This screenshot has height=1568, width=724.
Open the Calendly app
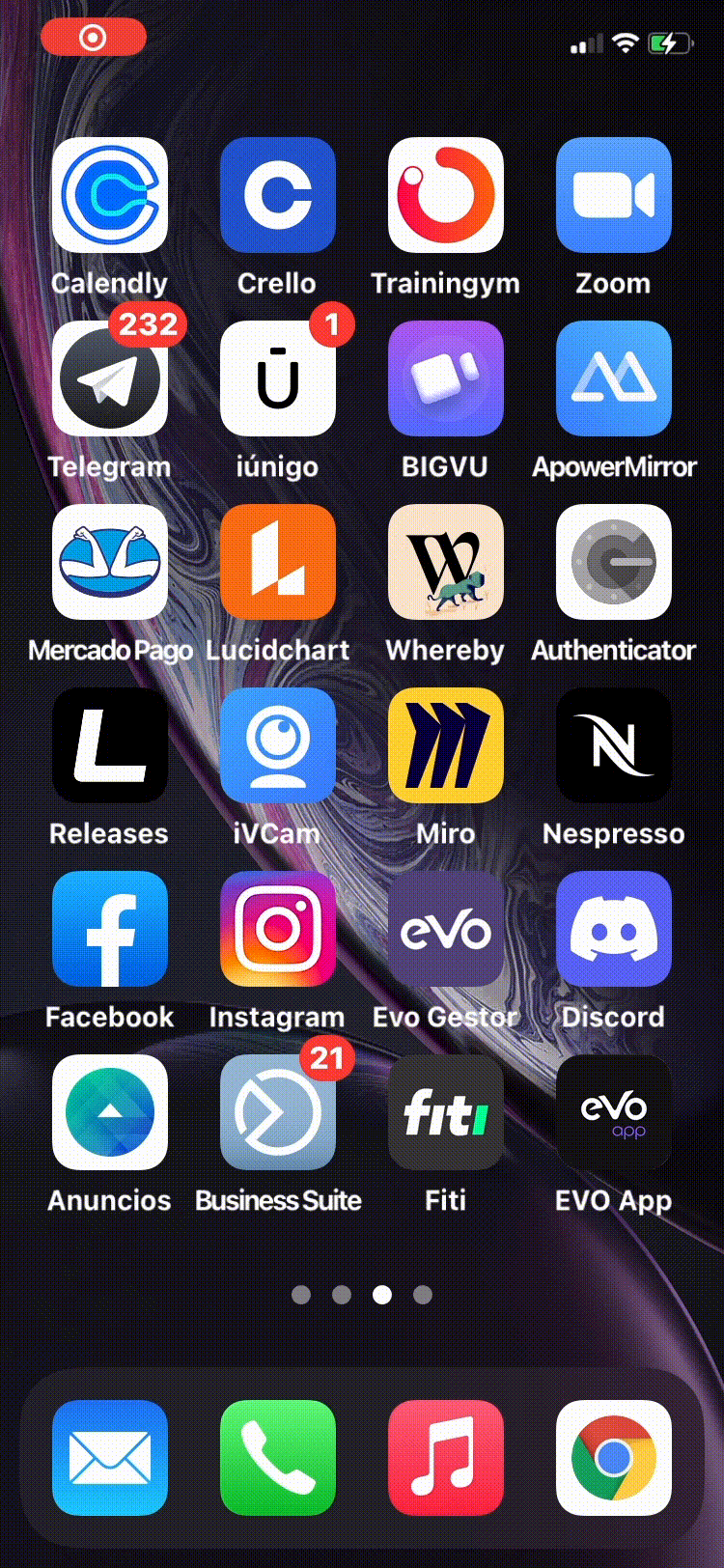coord(109,195)
